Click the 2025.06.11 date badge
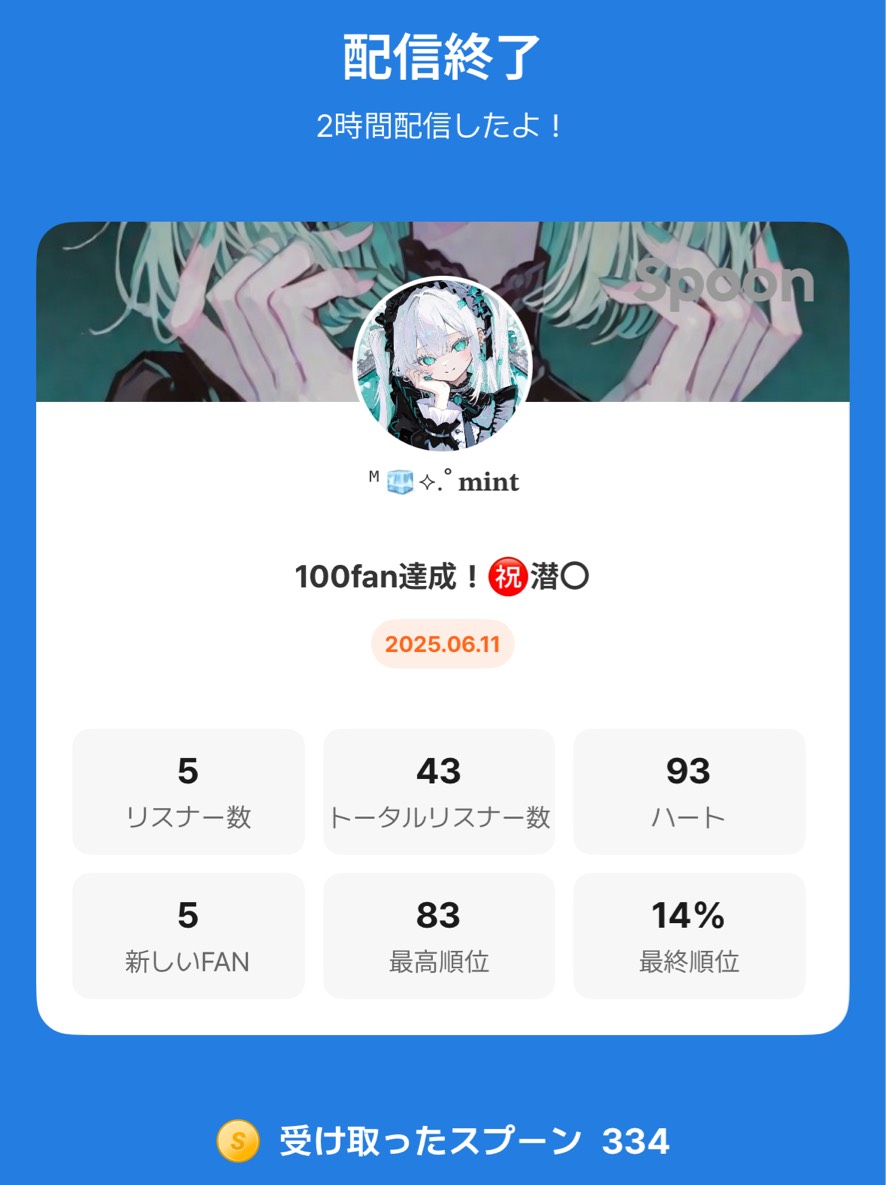 [441, 645]
